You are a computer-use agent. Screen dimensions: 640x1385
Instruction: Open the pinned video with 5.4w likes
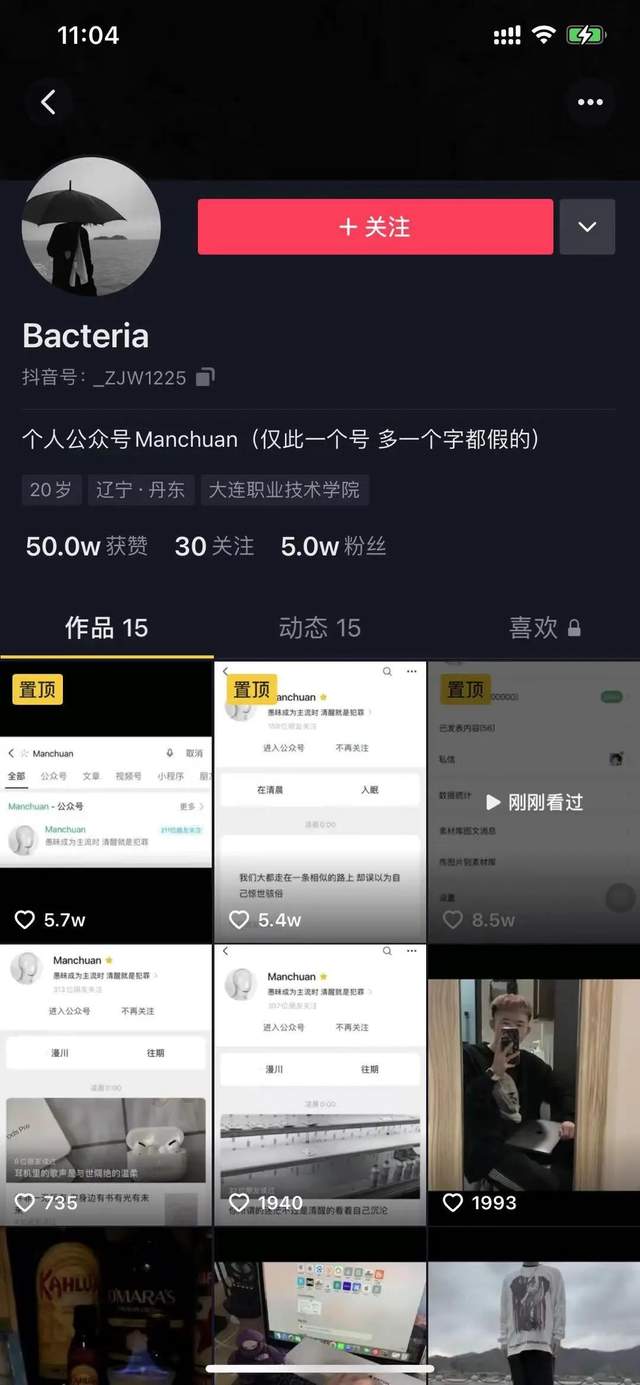320,800
